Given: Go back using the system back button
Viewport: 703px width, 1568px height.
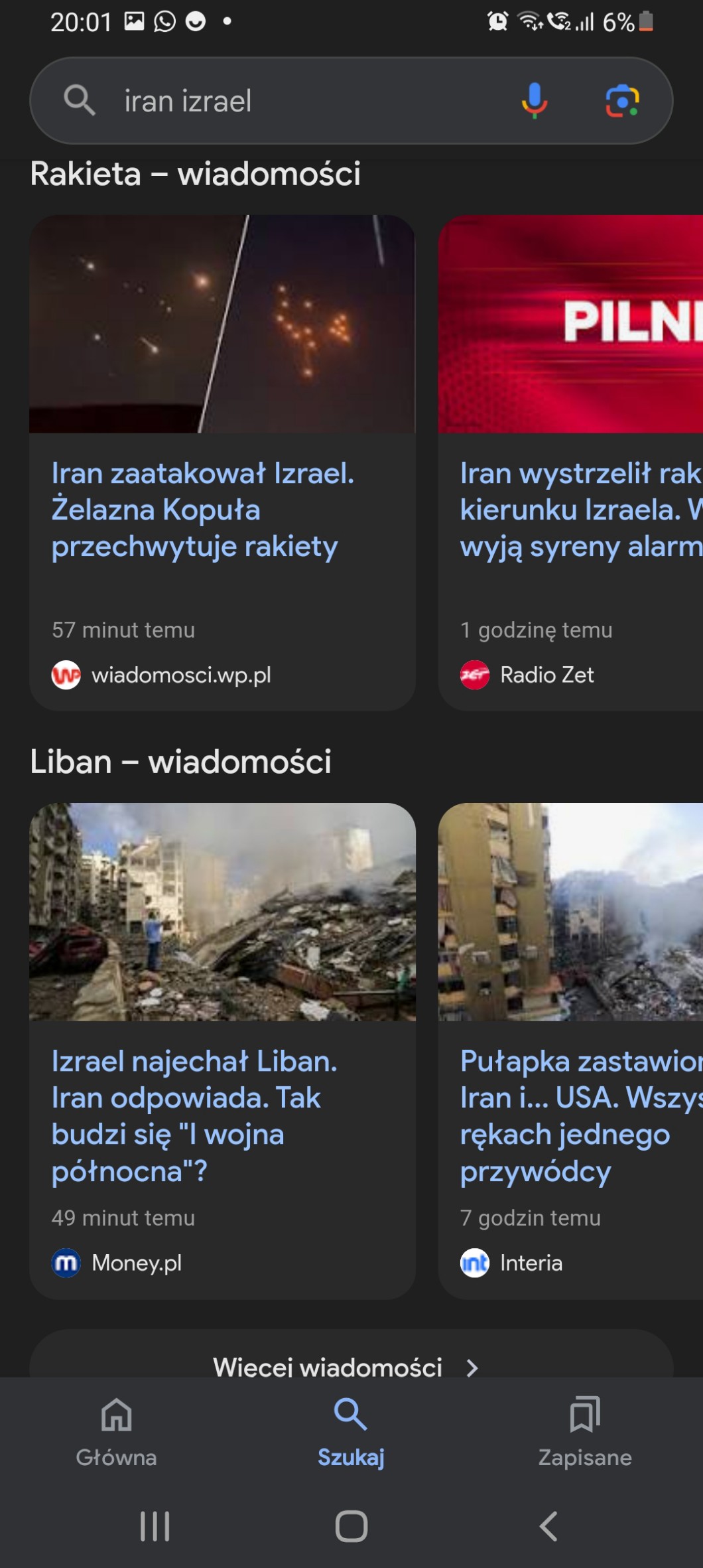Looking at the screenshot, I should (x=548, y=1526).
